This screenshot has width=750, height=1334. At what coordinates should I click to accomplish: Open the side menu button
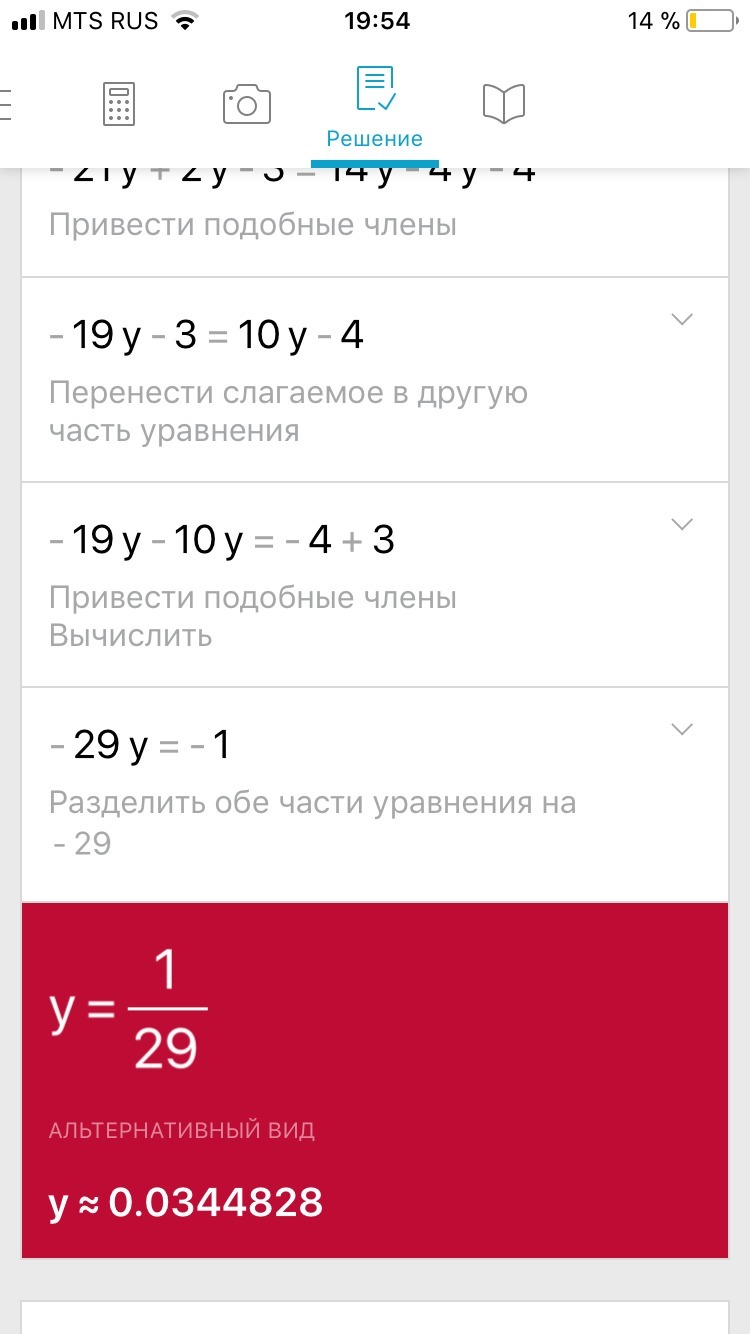8,104
